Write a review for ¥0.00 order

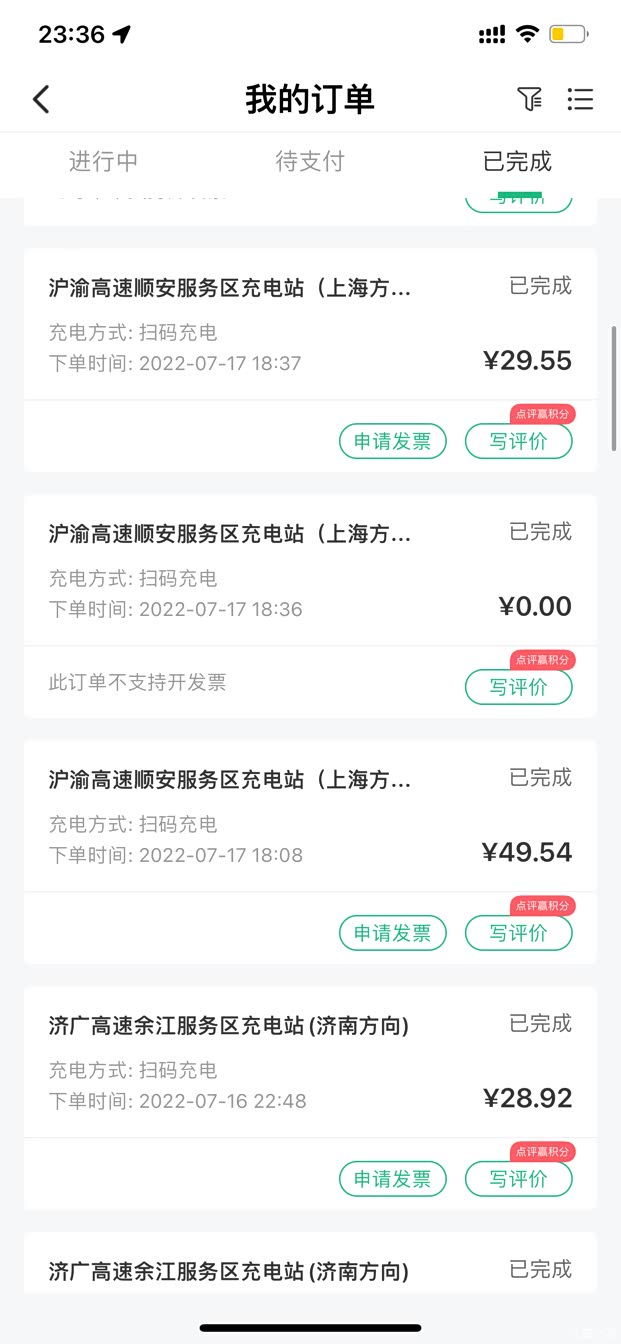519,687
